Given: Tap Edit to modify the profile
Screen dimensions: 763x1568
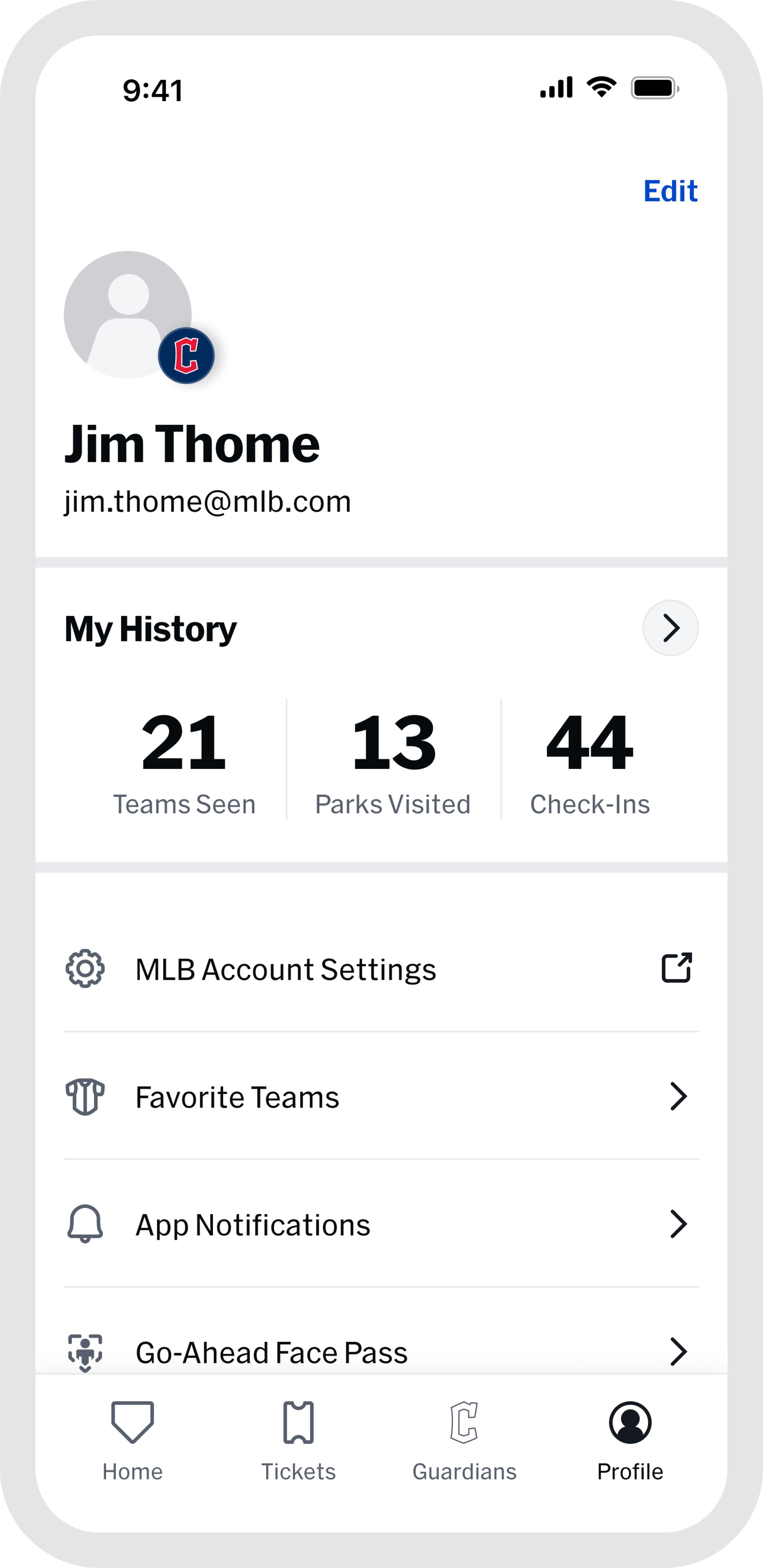Looking at the screenshot, I should click(670, 191).
